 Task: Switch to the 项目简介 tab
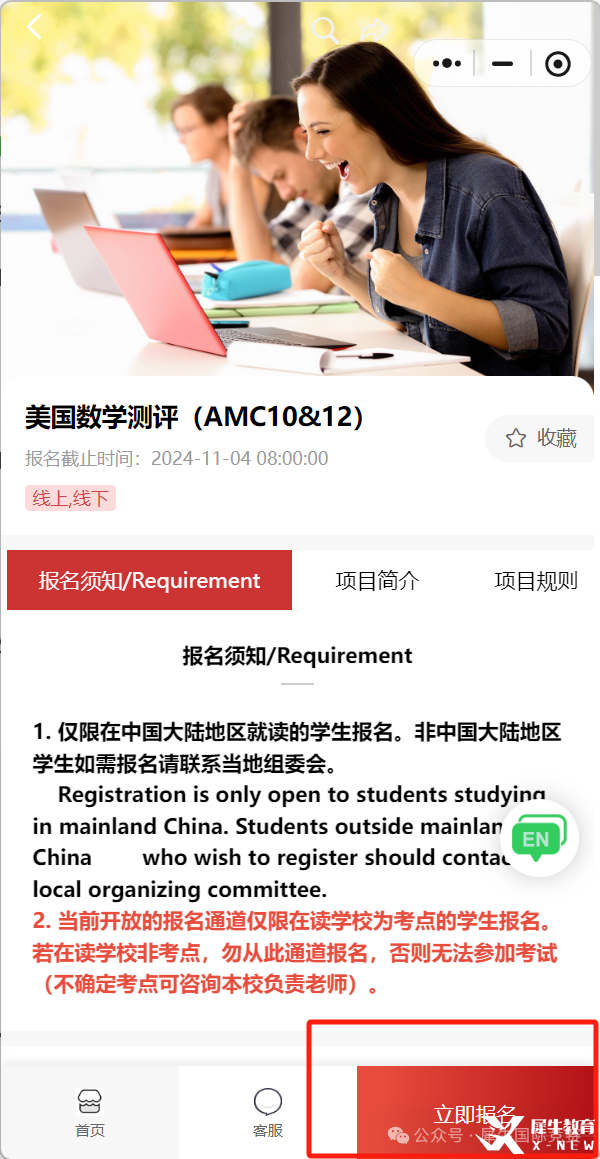click(377, 580)
